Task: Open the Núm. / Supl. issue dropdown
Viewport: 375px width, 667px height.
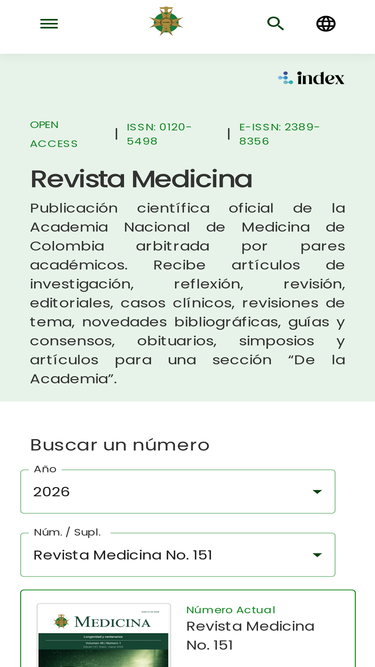Action: point(178,555)
